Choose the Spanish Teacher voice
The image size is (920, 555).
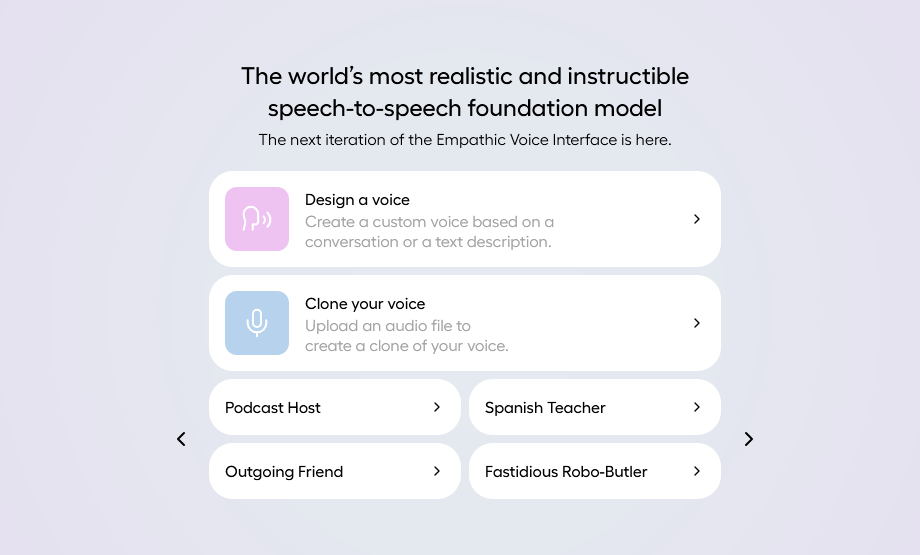[x=594, y=407]
